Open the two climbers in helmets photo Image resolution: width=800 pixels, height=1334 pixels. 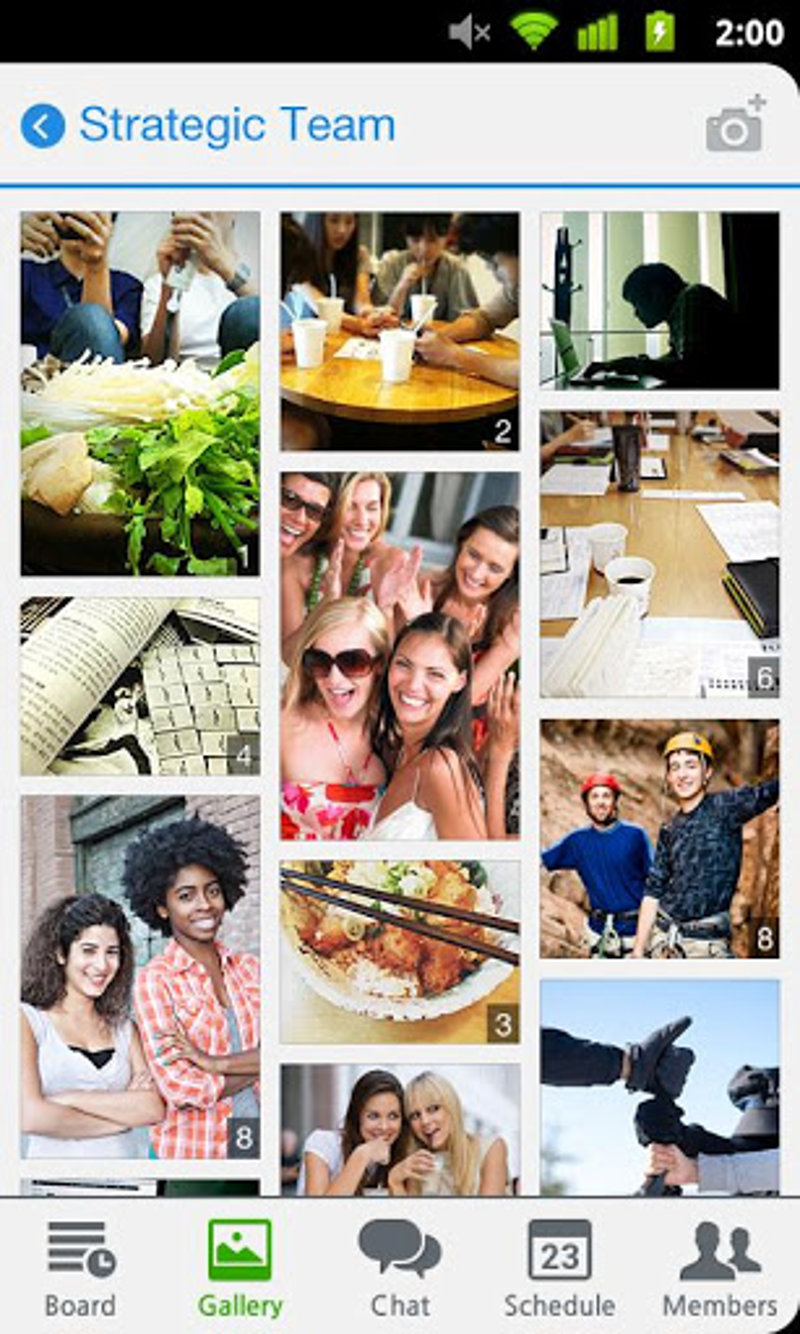click(x=660, y=838)
